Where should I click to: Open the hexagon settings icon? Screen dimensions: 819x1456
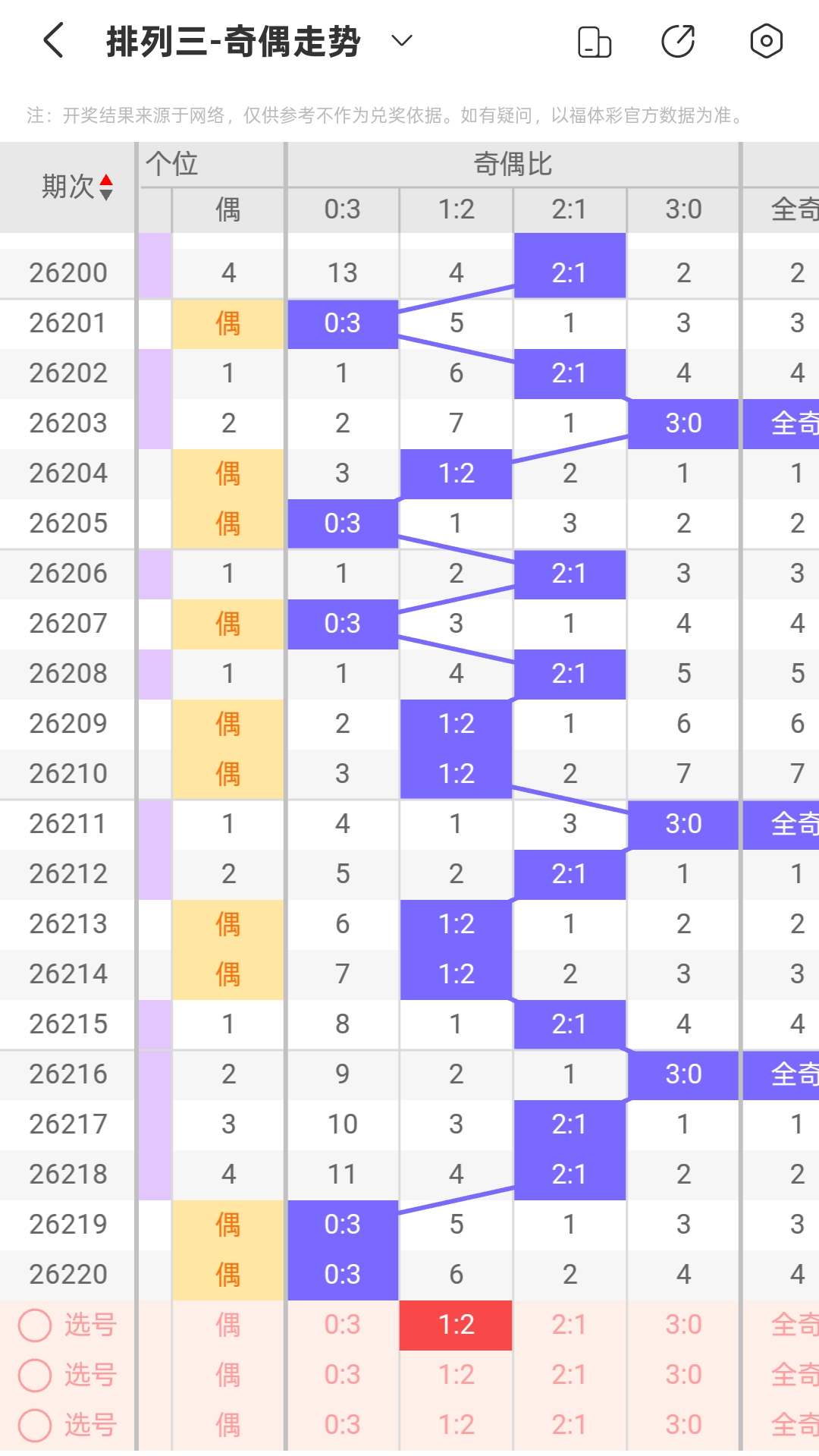(766, 40)
